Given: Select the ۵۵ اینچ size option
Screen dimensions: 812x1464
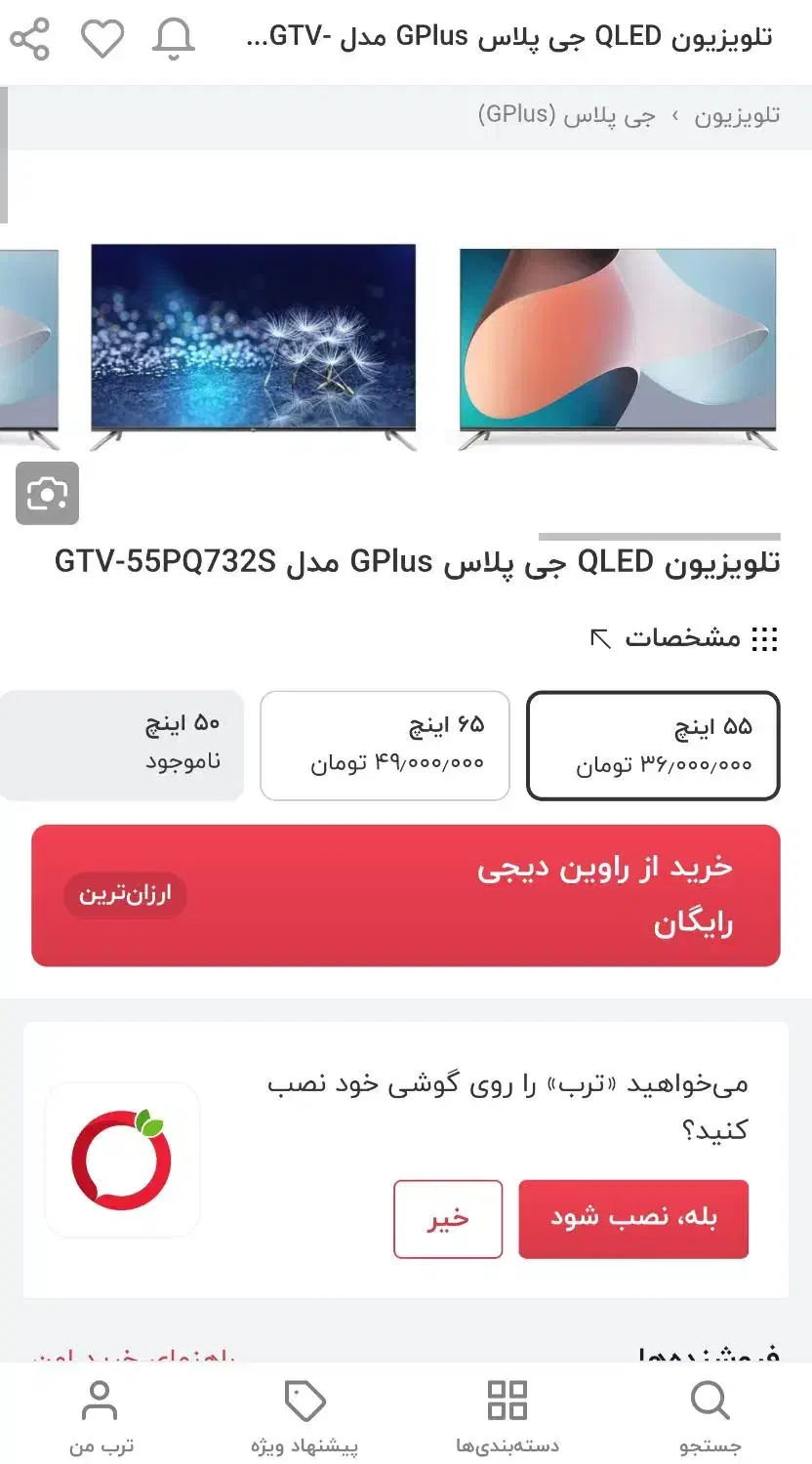Looking at the screenshot, I should tap(653, 746).
